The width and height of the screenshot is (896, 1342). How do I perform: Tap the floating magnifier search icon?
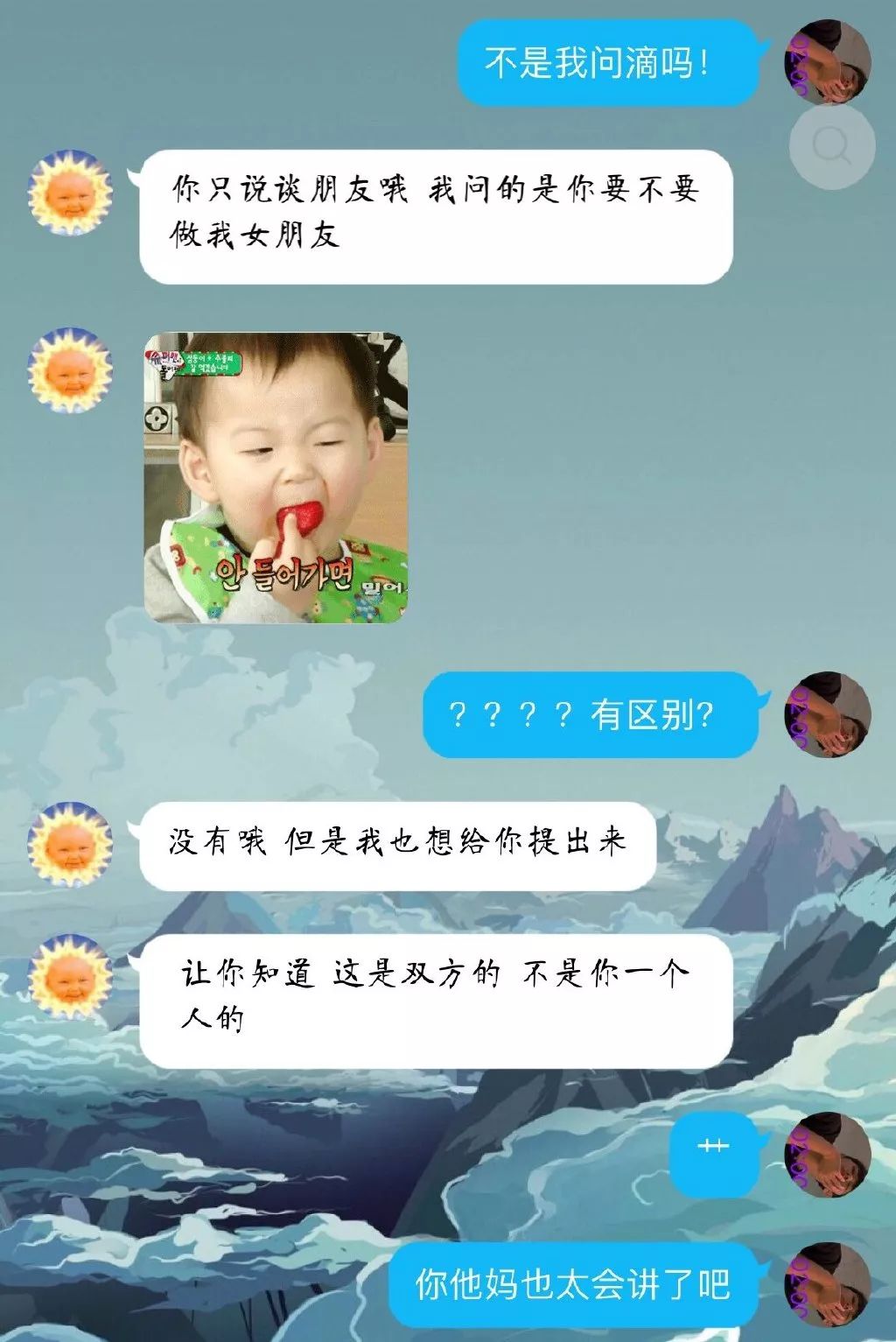point(831,147)
